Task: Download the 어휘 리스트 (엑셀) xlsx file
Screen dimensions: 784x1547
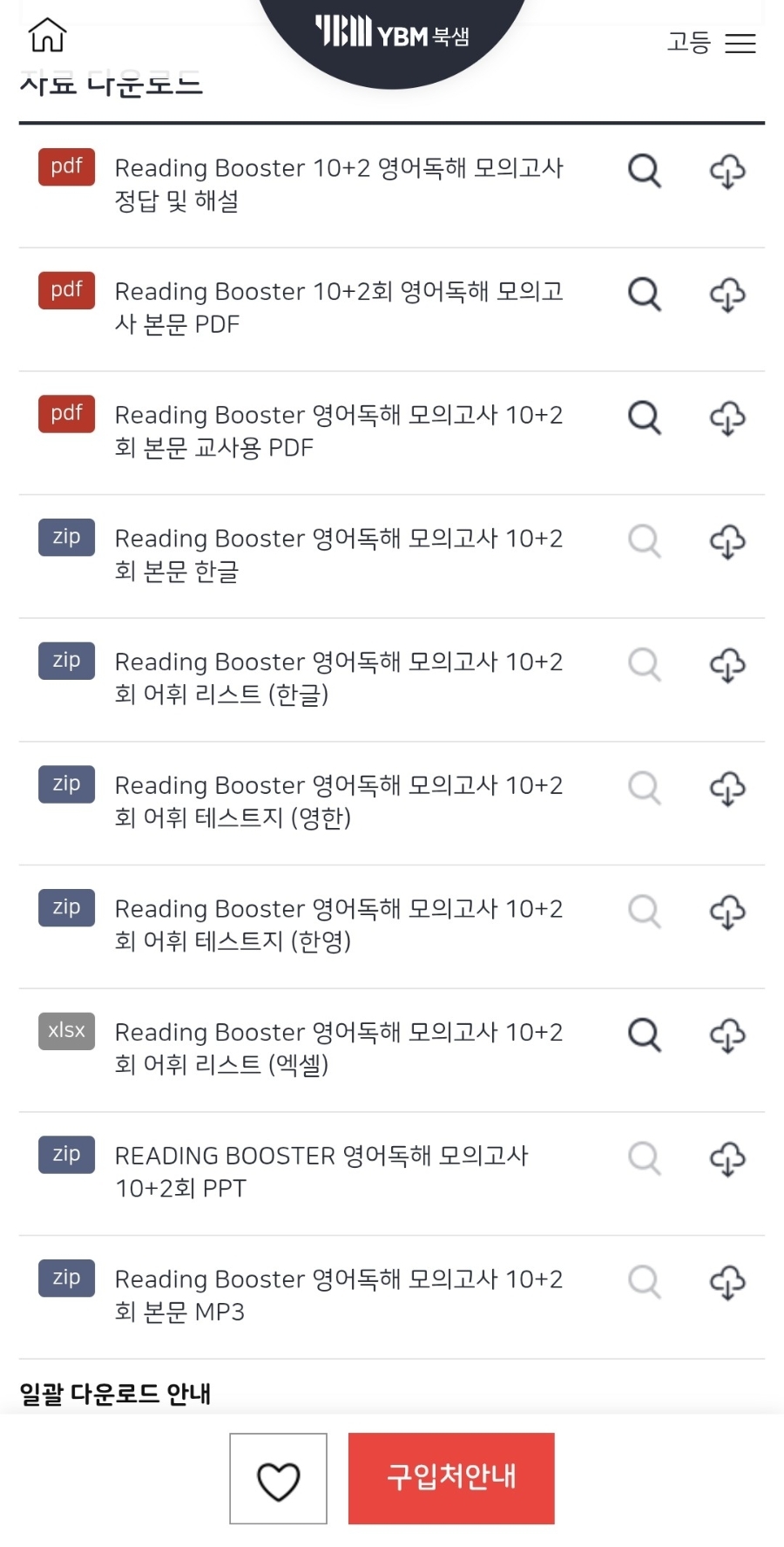Action: (727, 1035)
